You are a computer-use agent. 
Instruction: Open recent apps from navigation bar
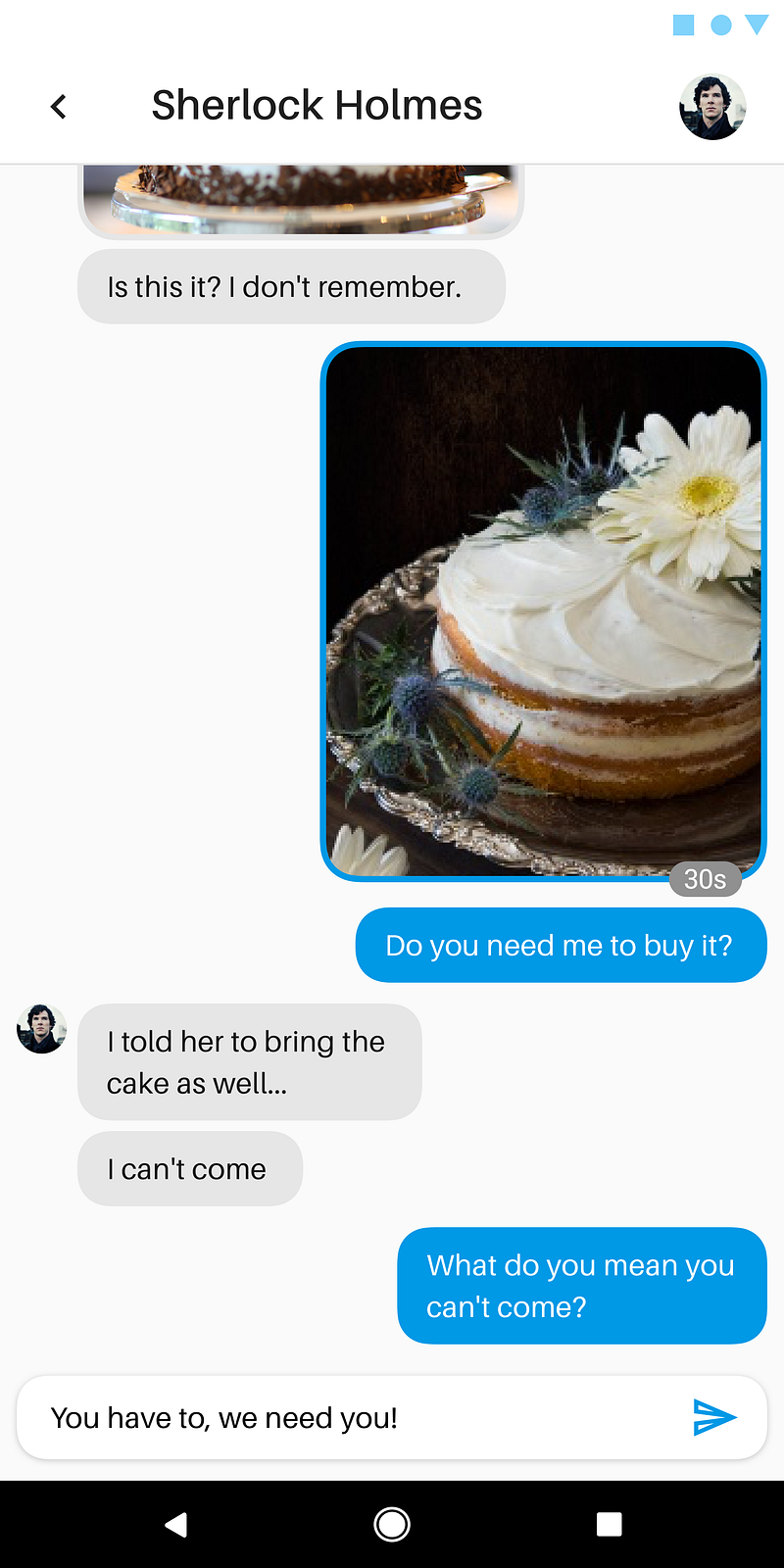coord(609,1524)
